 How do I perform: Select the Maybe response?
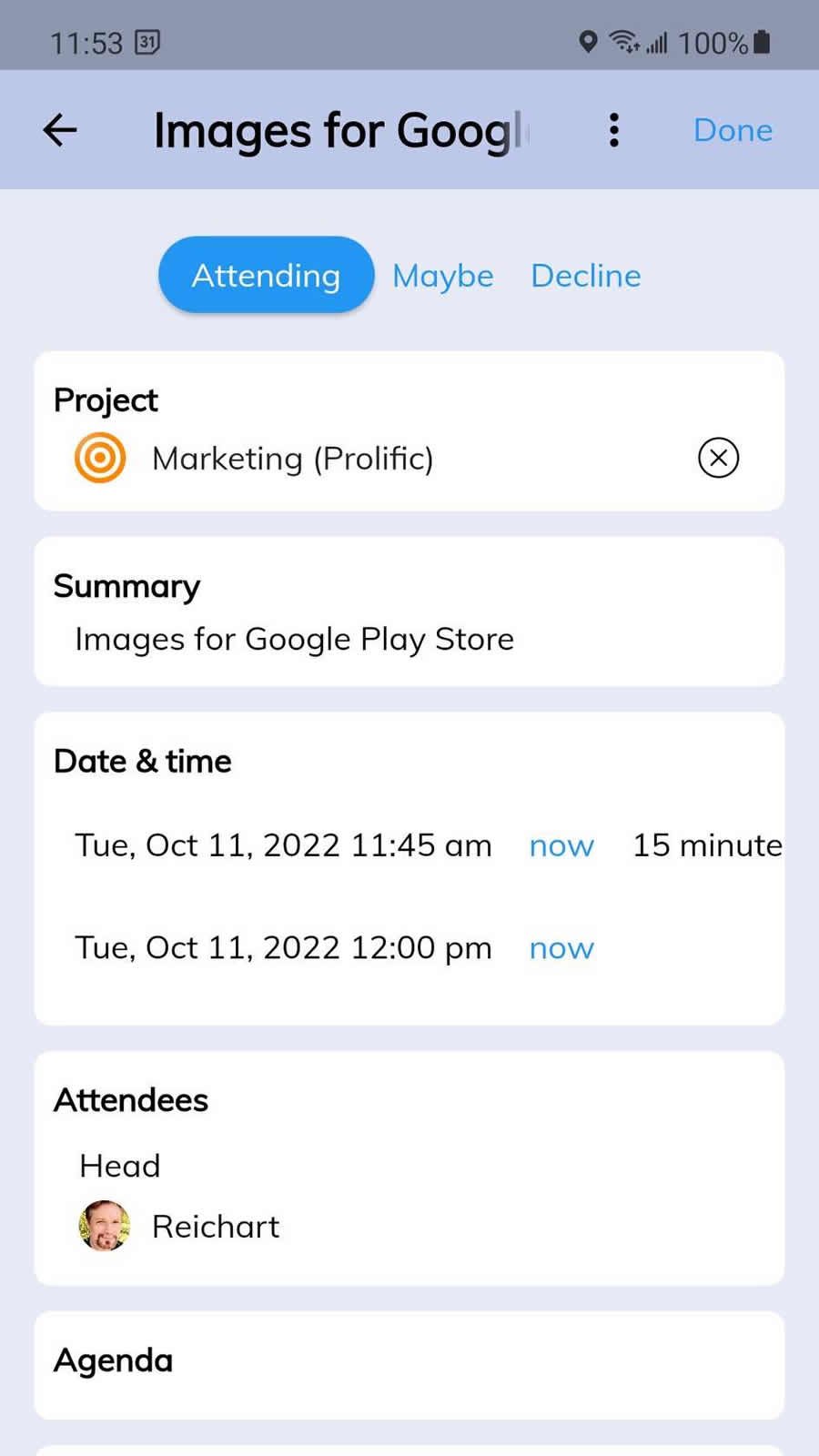[442, 275]
